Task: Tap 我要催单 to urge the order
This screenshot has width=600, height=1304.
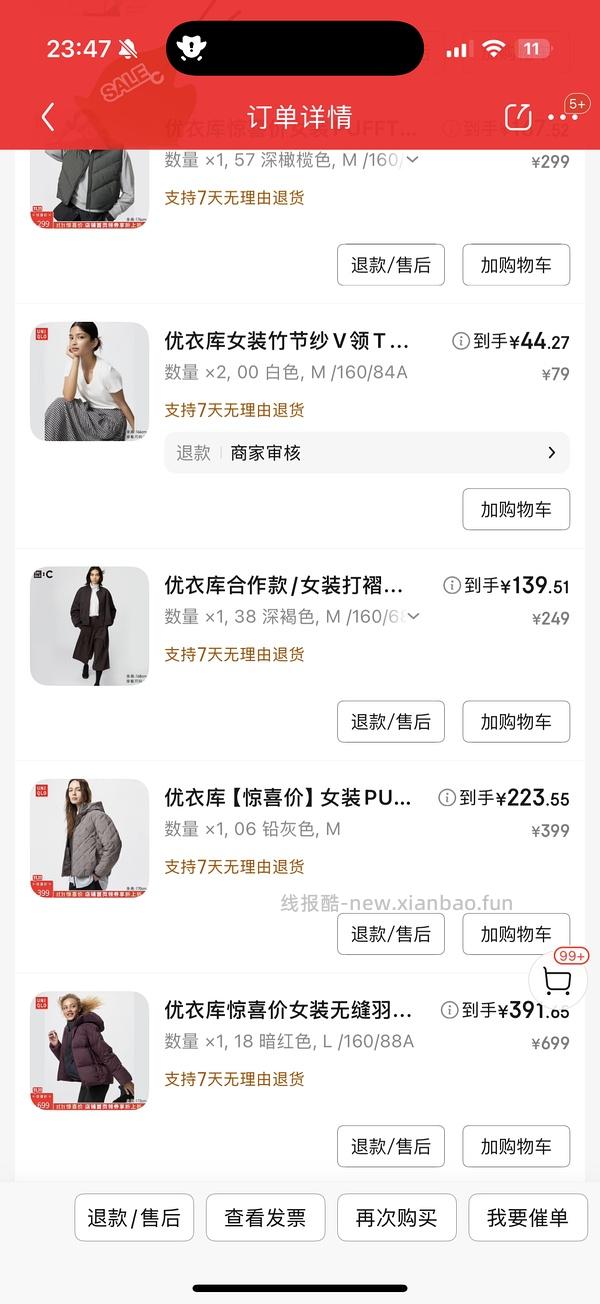Action: 527,1218
